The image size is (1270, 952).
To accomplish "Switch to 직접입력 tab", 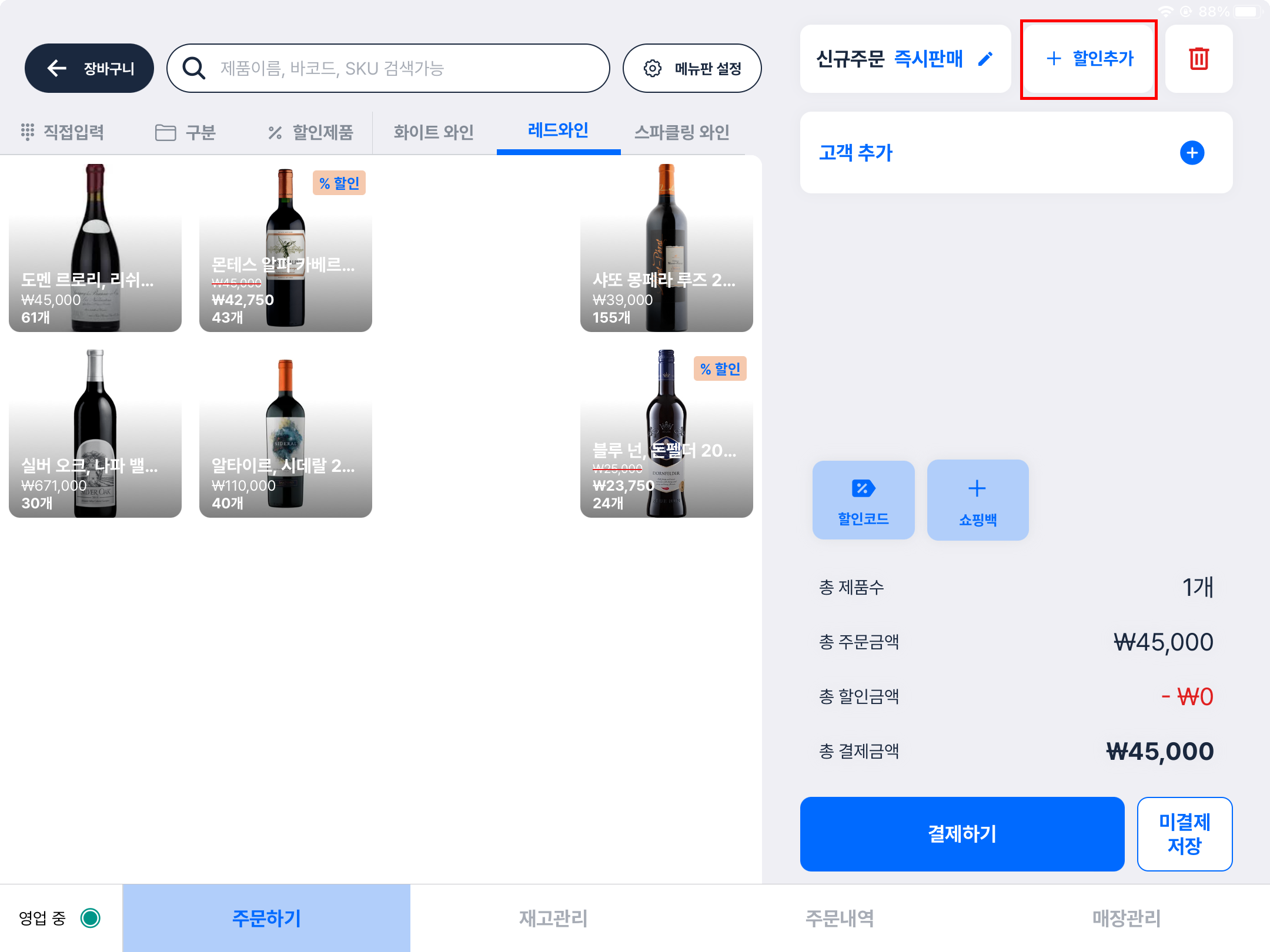I will pos(62,132).
